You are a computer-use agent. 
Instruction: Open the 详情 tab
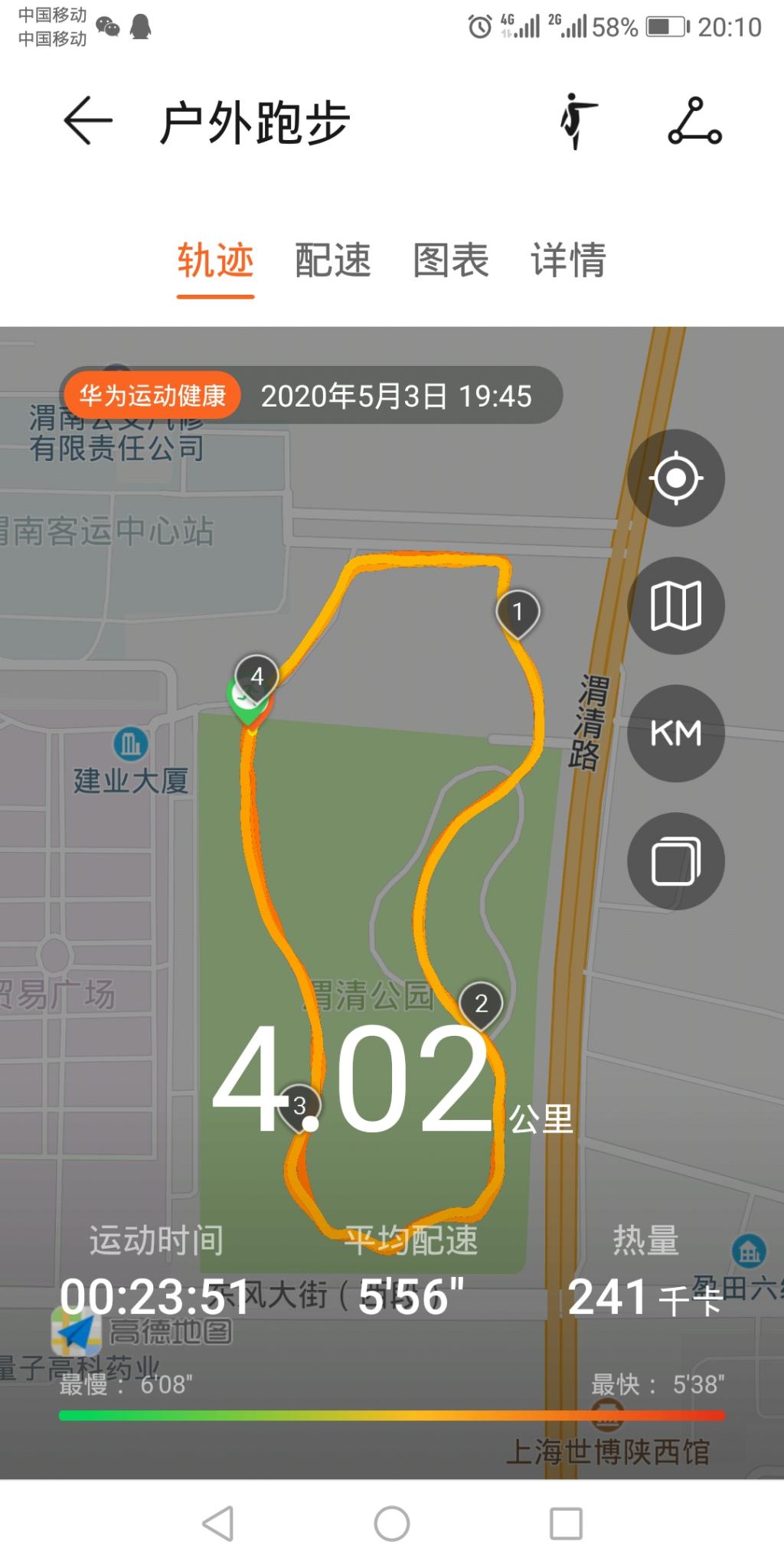pyautogui.click(x=568, y=260)
